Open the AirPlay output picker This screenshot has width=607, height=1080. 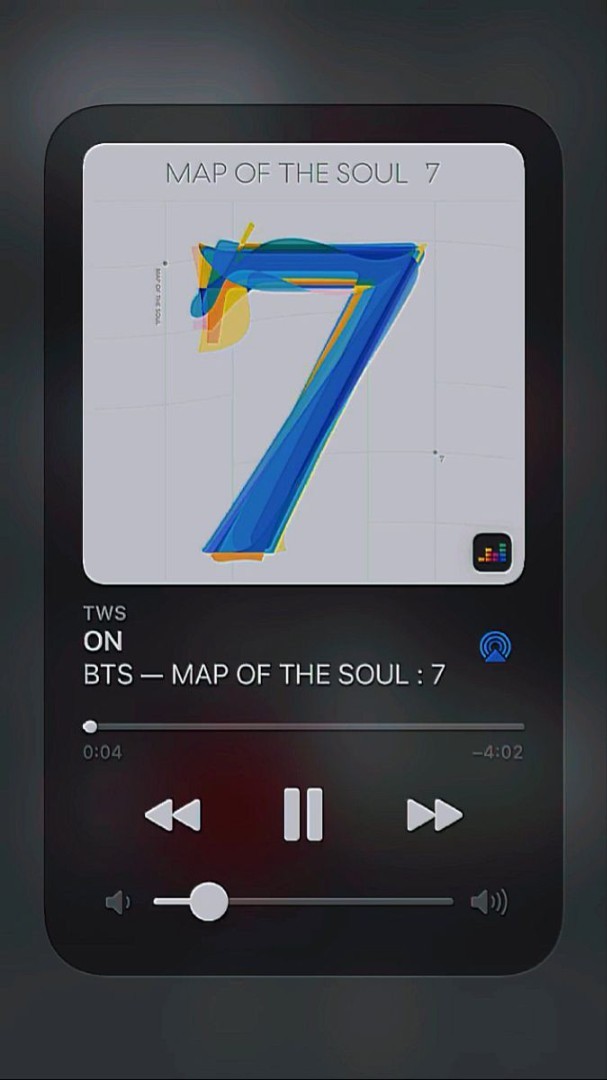click(x=496, y=647)
